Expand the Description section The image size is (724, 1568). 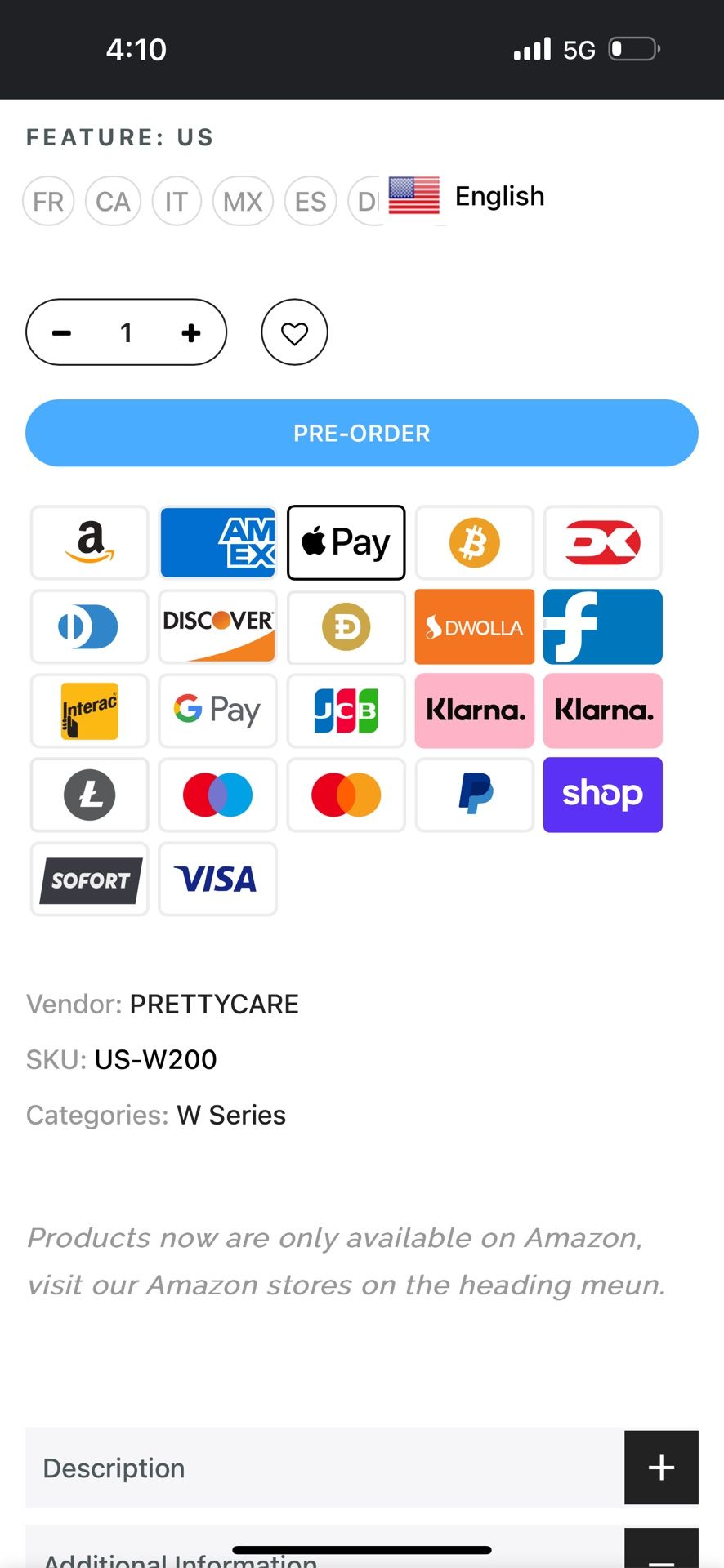tap(660, 1468)
